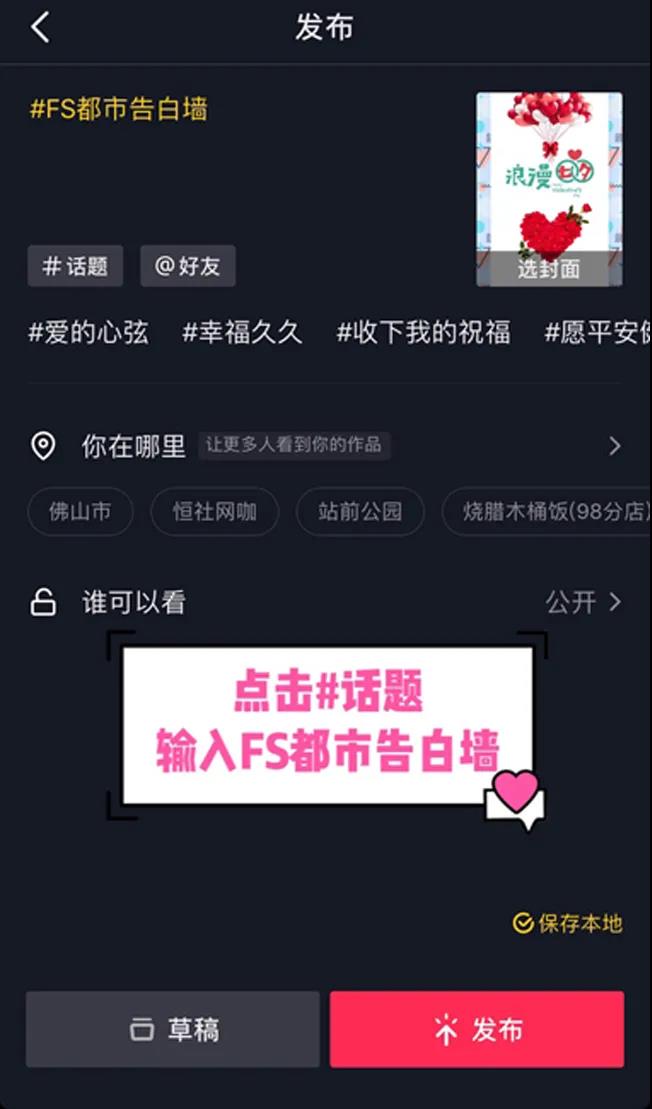Choose a cover via 选封面
Screen dimensions: 652x1109
point(549,268)
